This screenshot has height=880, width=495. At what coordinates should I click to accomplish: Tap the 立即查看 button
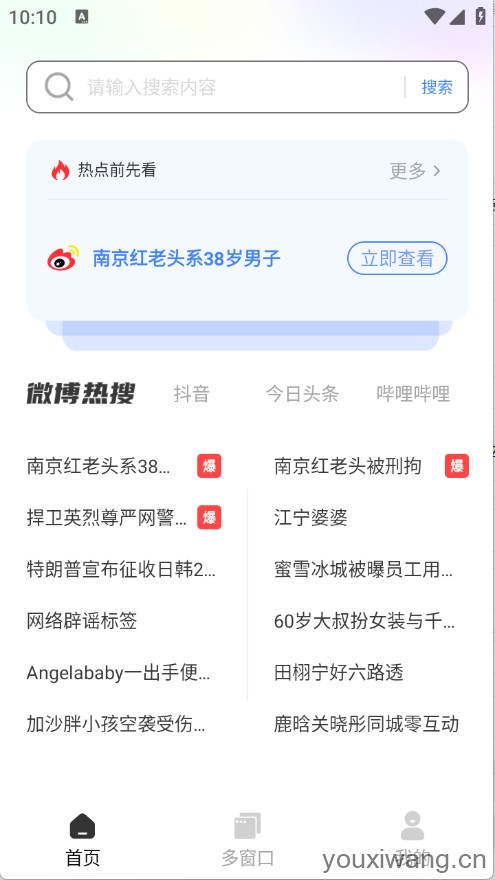[397, 259]
